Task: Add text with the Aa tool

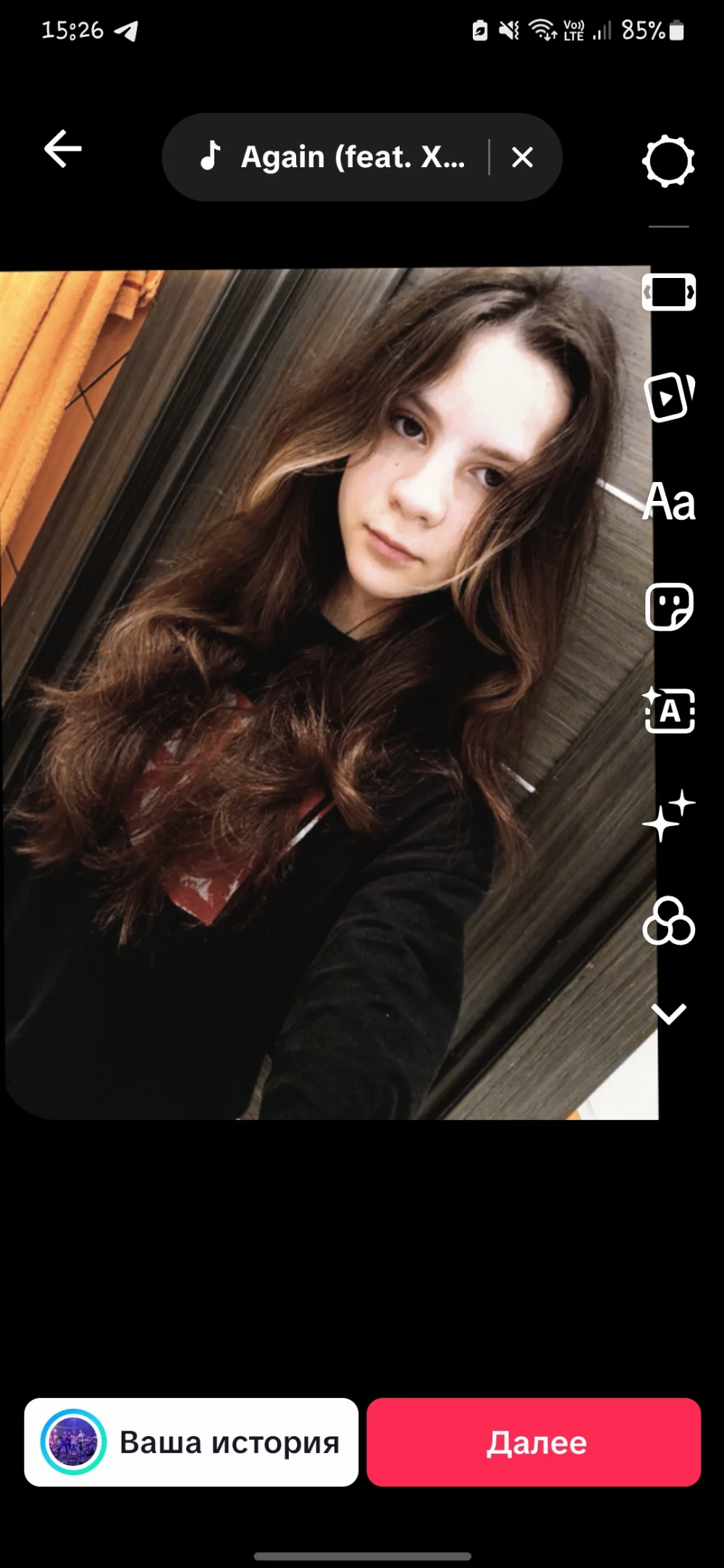Action: [x=668, y=502]
